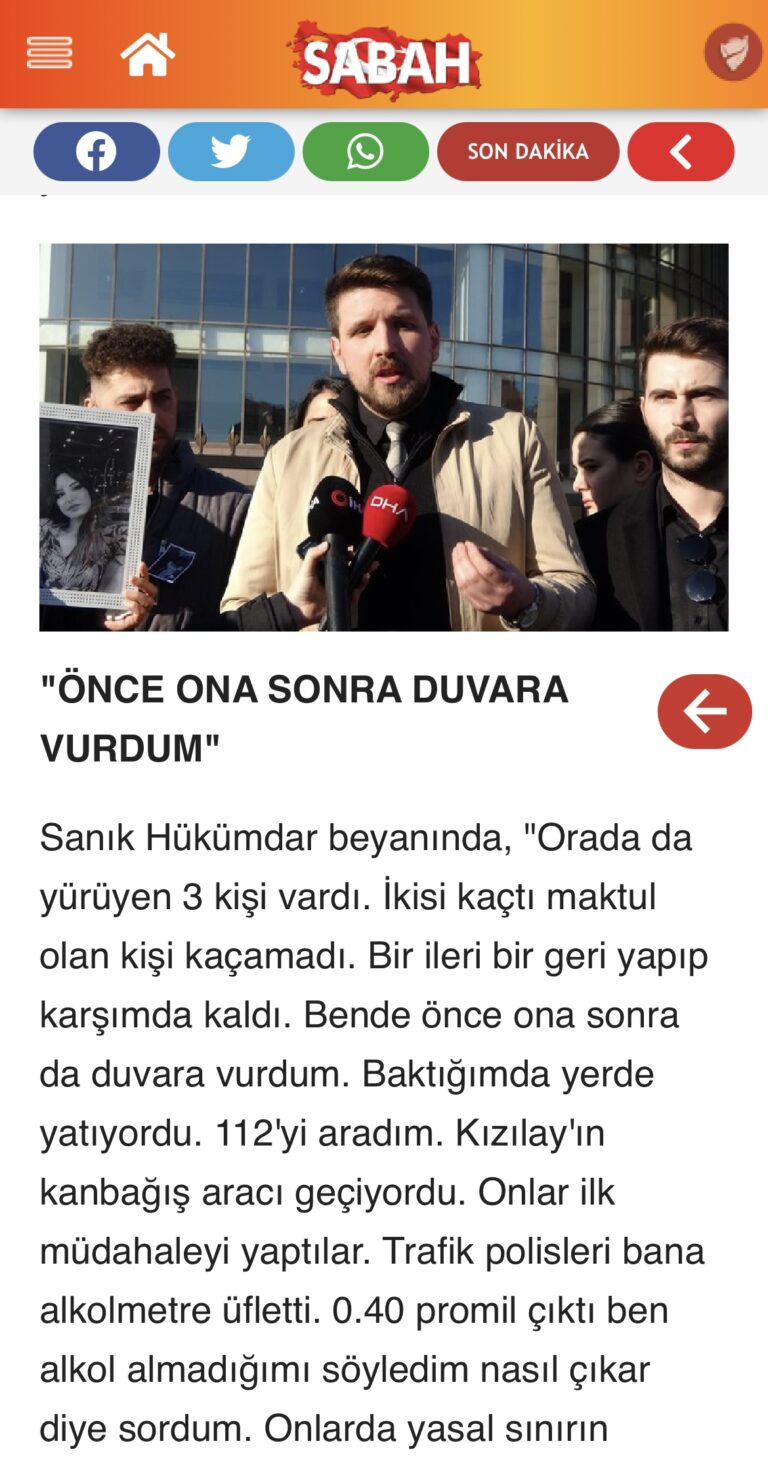Tap the red chevron back button
768x1458 pixels.
pos(681,152)
